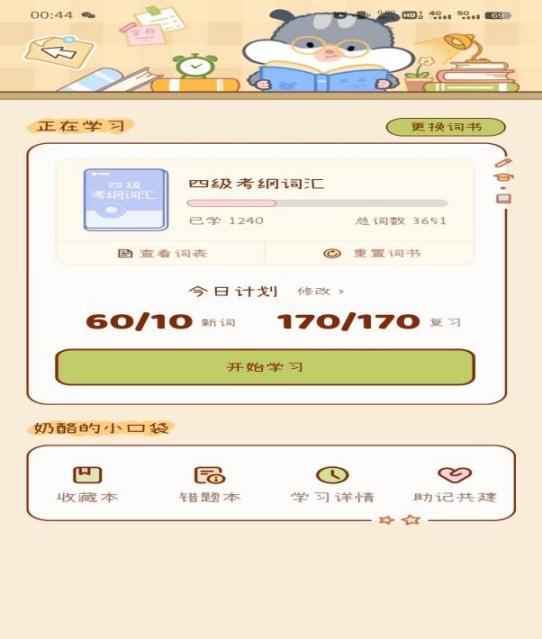Screen dimensions: 542x639
Task: Open 收藏本 favorites
Action: click(87, 484)
